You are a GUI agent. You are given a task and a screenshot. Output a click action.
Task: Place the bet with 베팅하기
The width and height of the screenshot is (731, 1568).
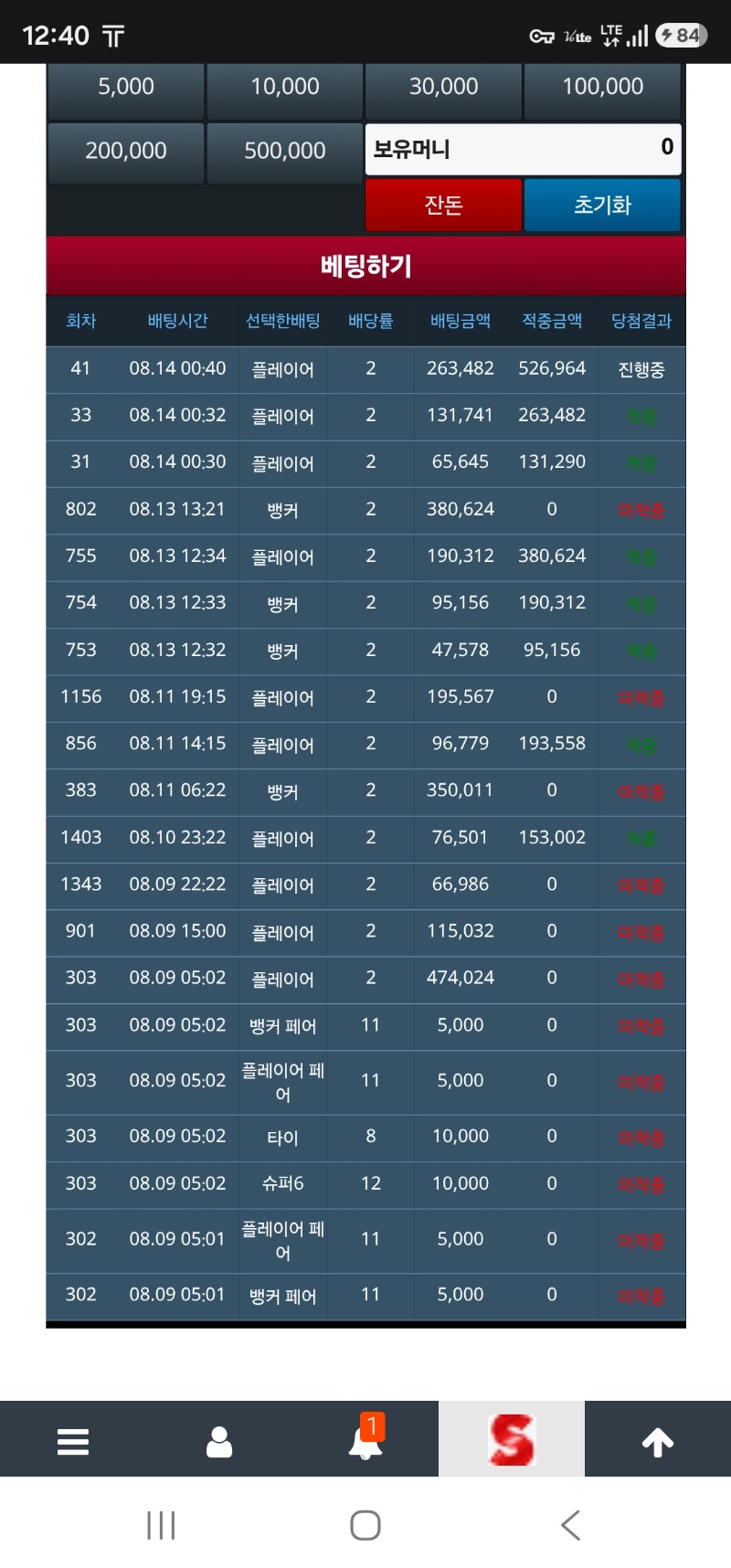[365, 266]
